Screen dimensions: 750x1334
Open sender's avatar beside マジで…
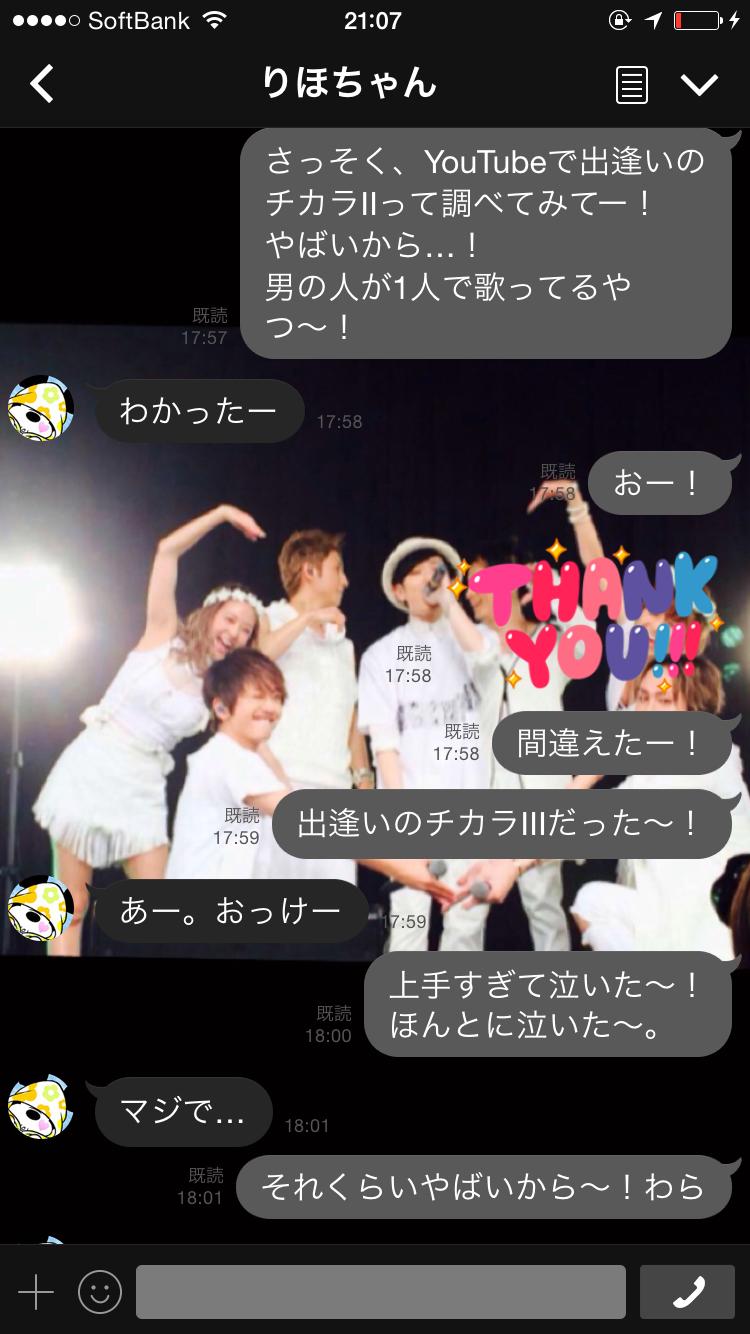coord(41,1107)
